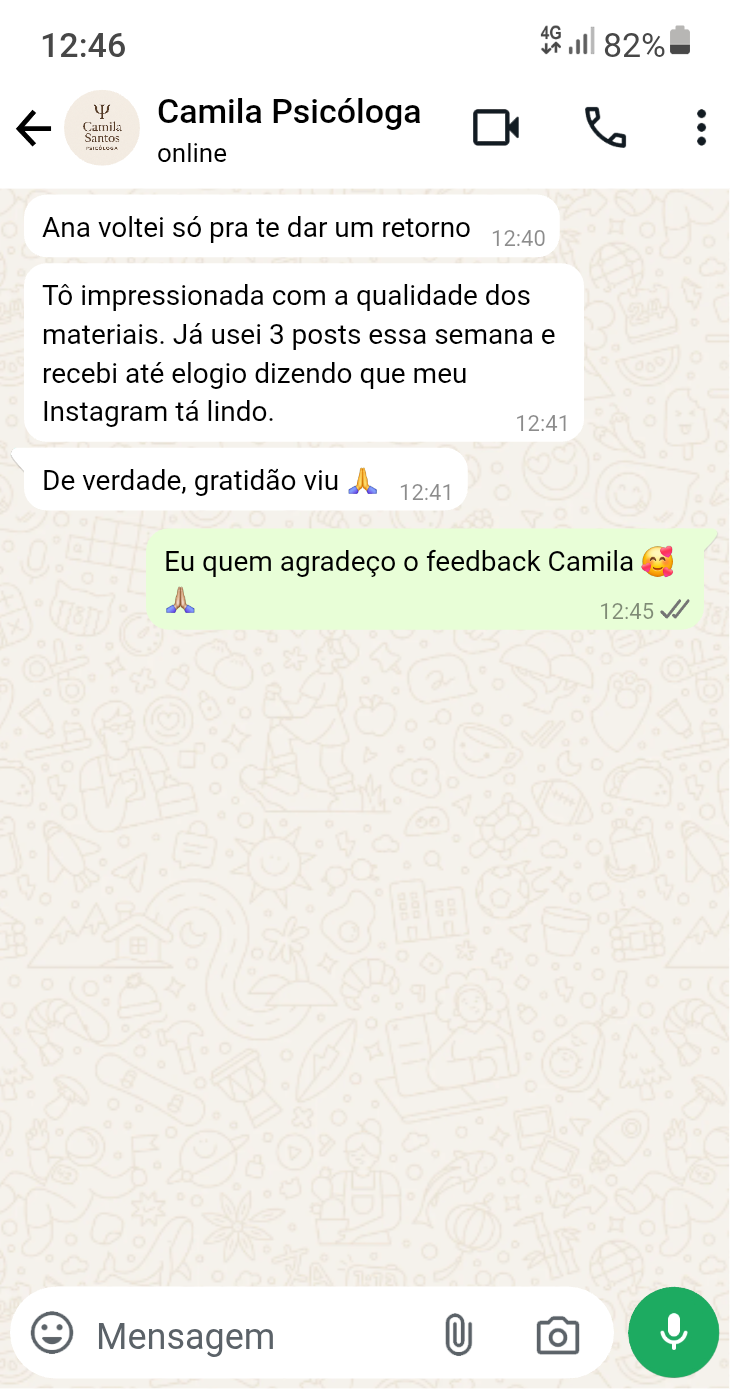The width and height of the screenshot is (730, 1390).
Task: Open the emoji picker
Action: 53,1333
